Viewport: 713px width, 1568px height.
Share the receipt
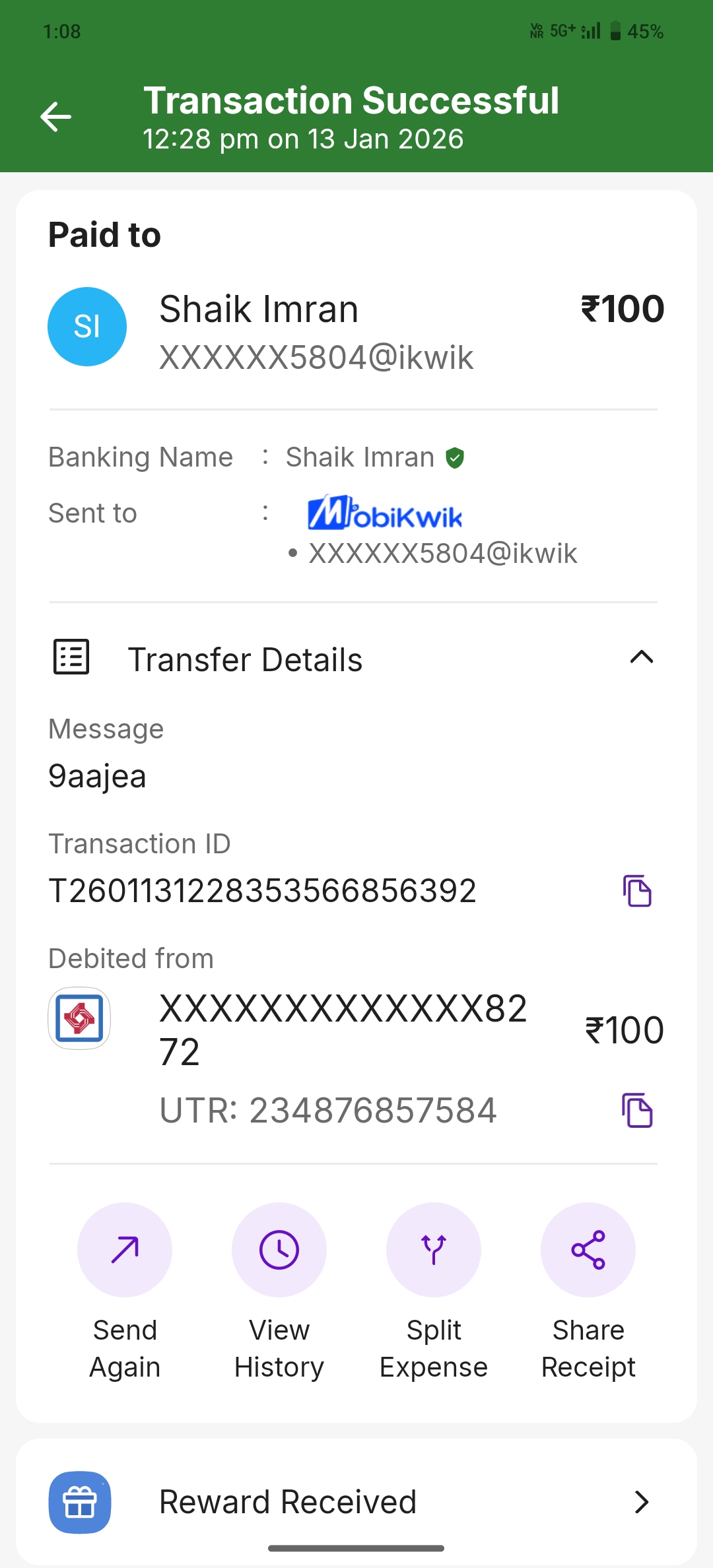pos(588,1250)
